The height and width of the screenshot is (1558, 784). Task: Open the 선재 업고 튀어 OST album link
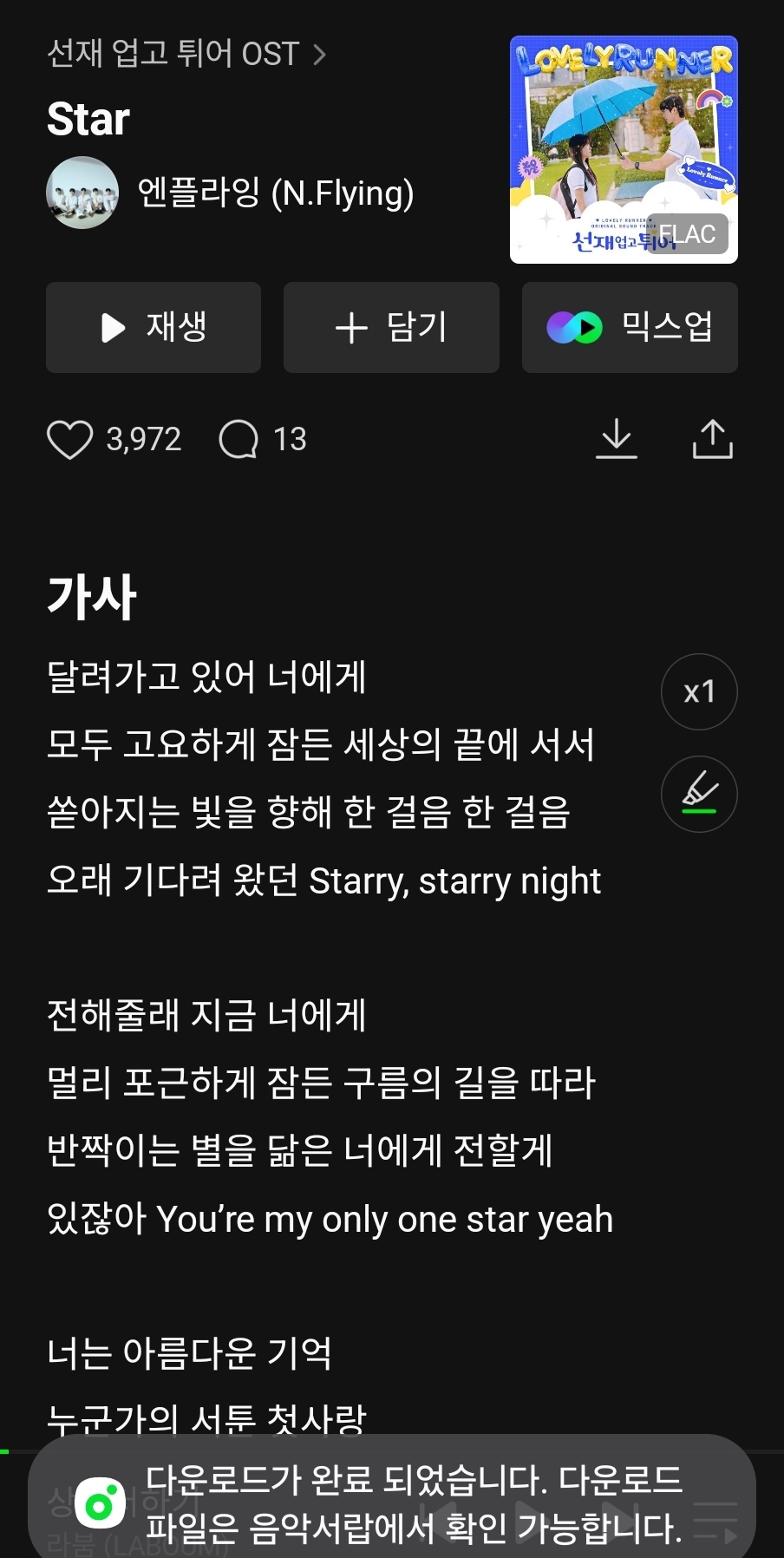coord(186,54)
